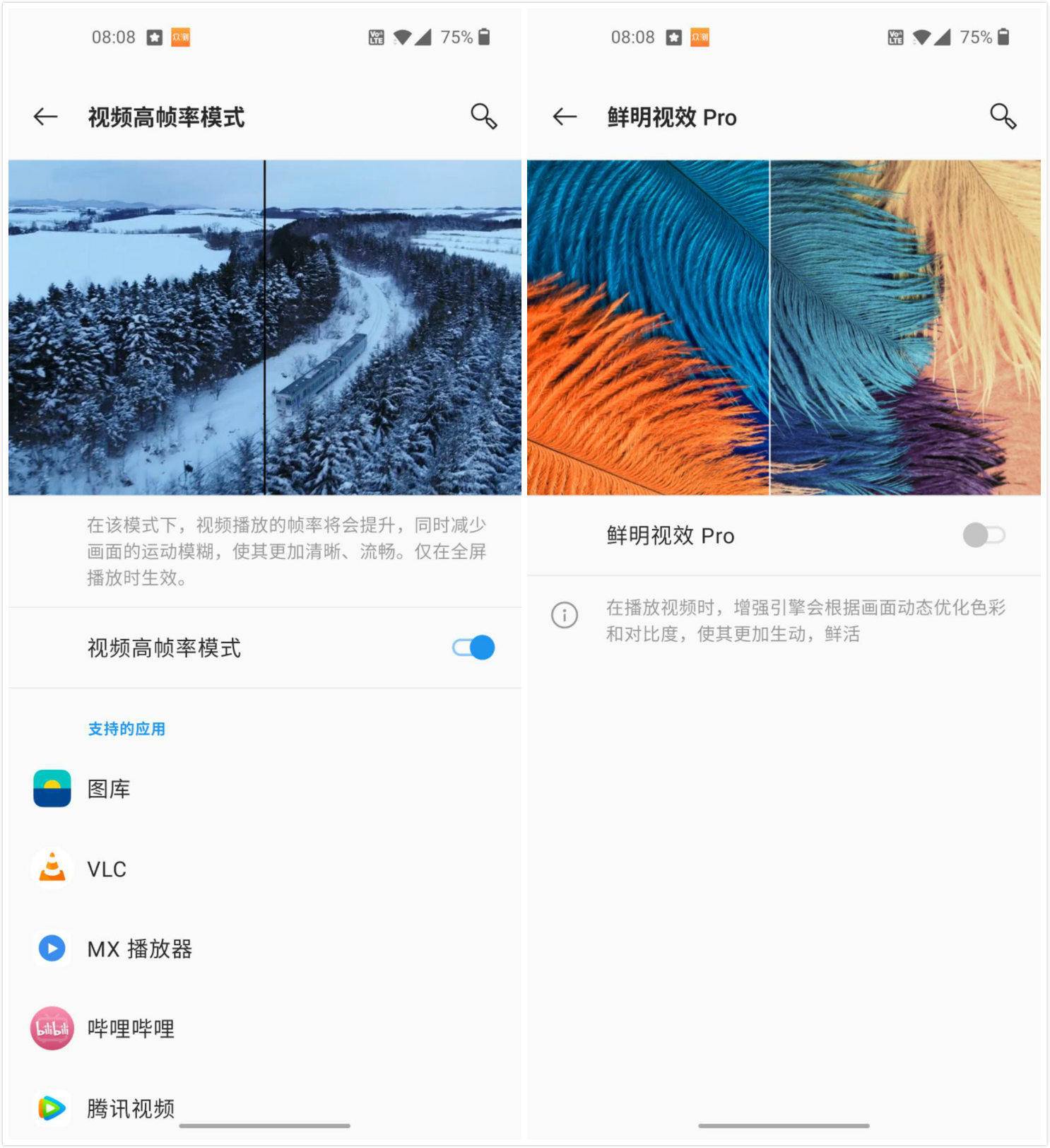Tap the feather color comparison image
The image size is (1050, 1148).
784,327
